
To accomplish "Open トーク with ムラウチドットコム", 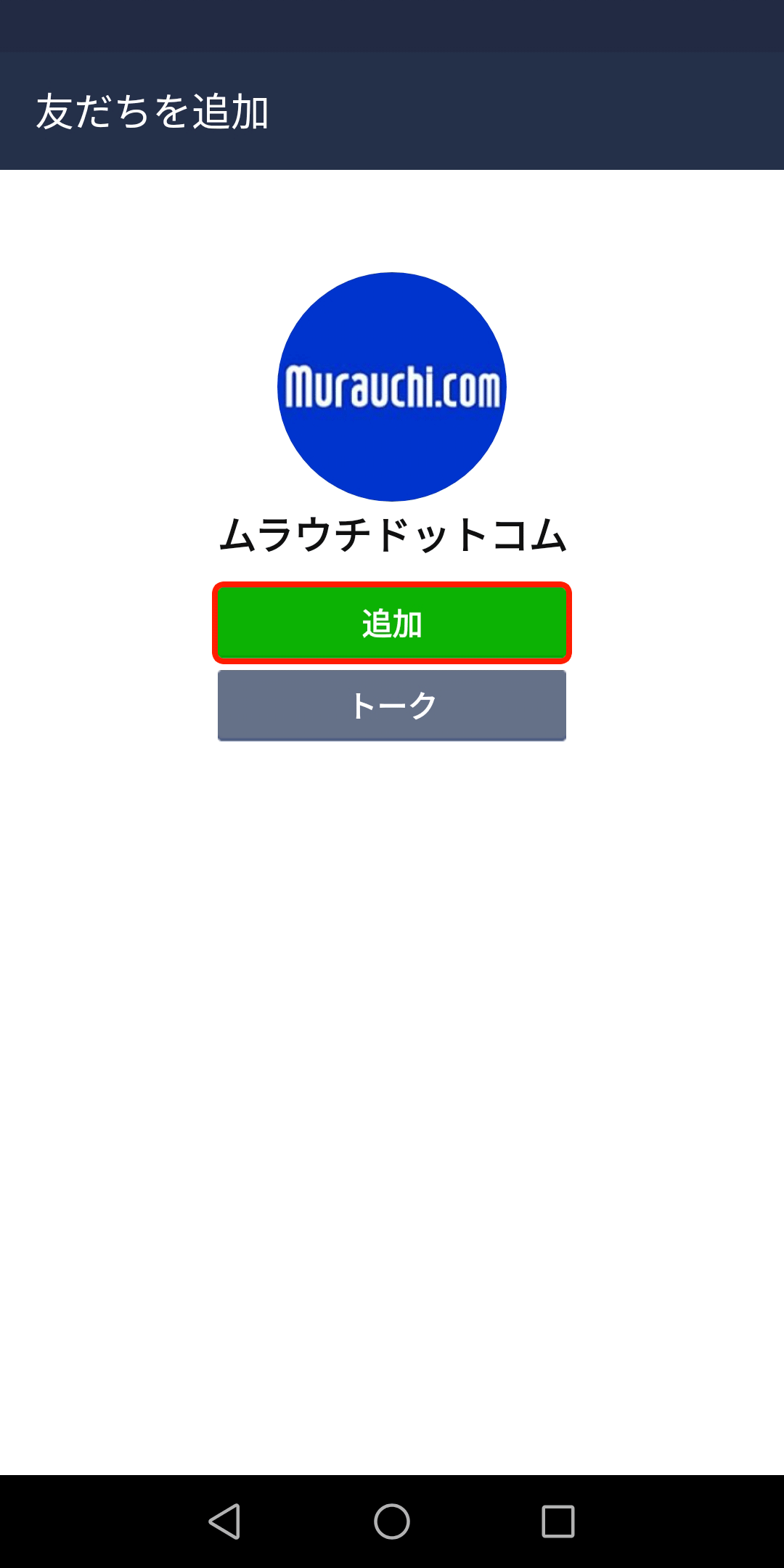I will pos(392,705).
